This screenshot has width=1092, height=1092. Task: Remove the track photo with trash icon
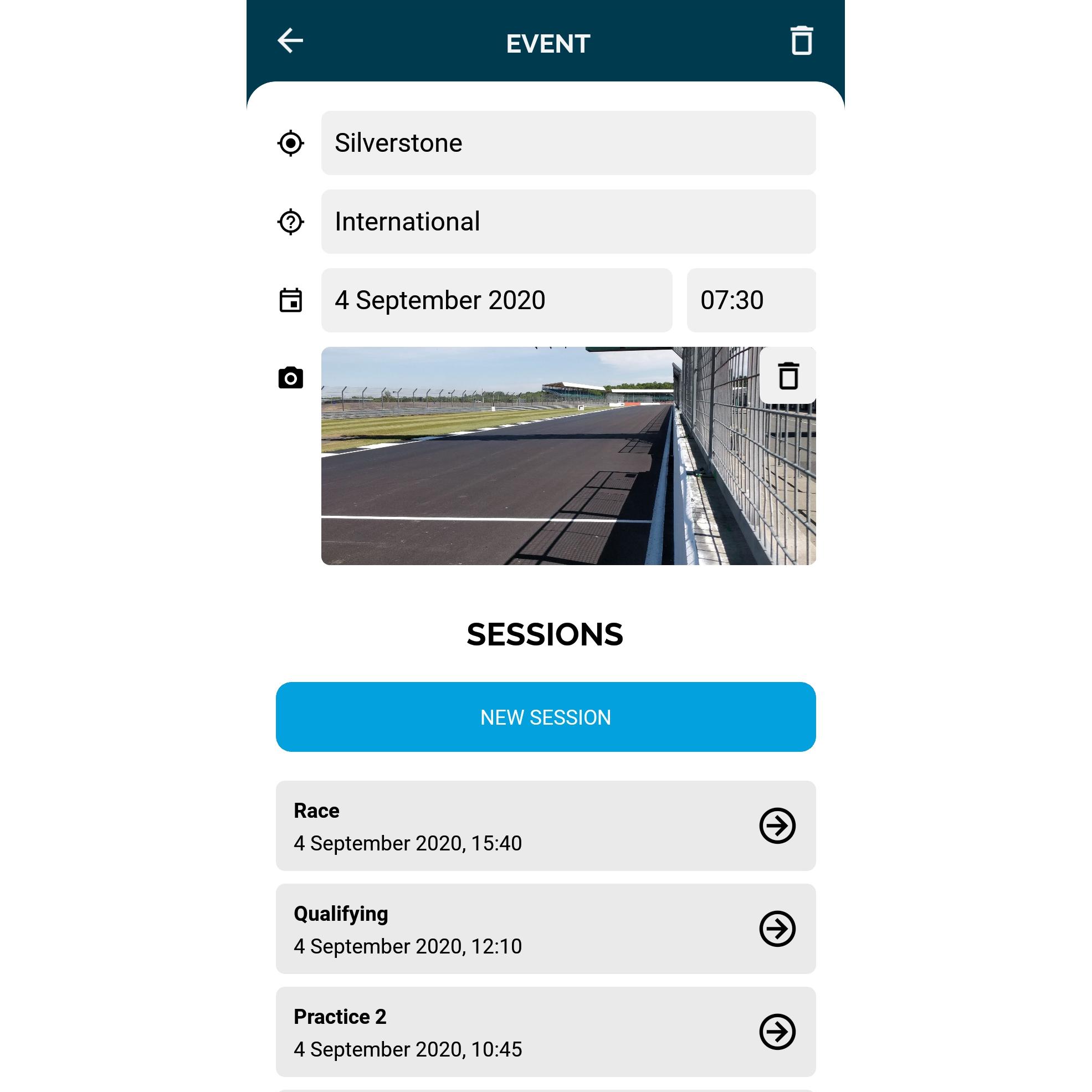click(x=788, y=376)
